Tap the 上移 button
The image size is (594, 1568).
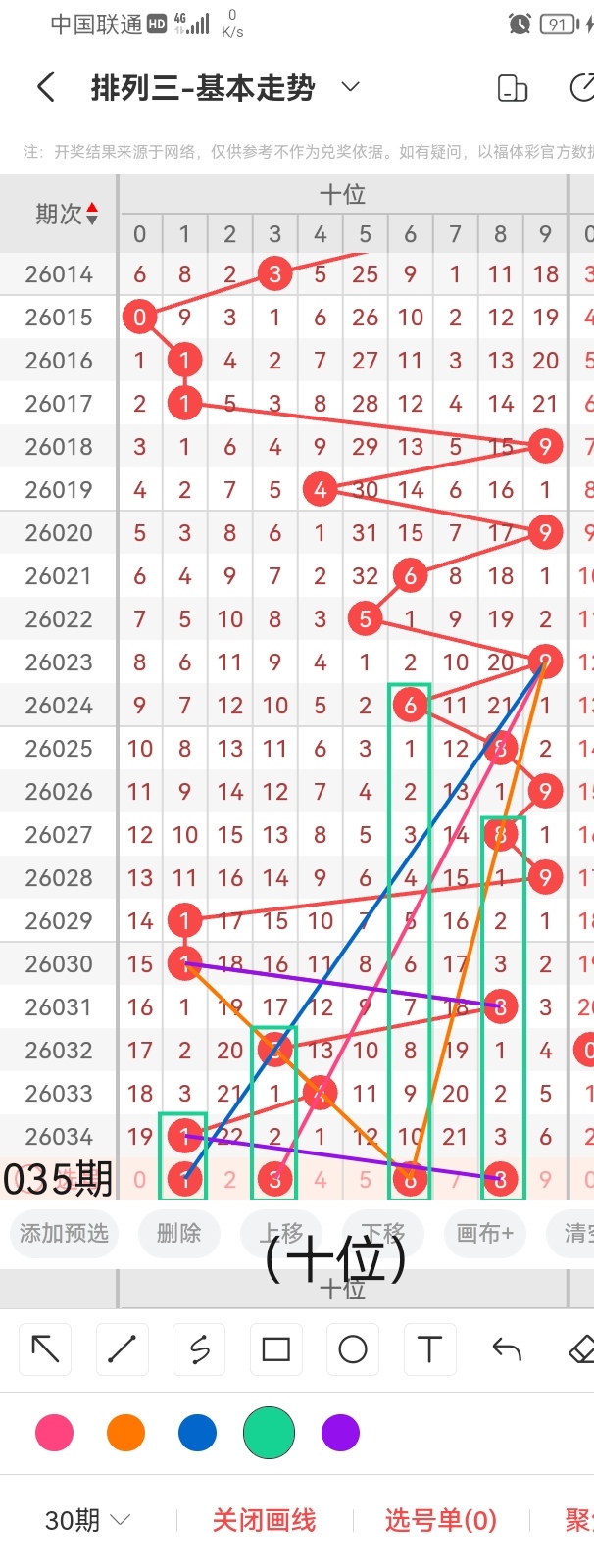coord(280,1232)
